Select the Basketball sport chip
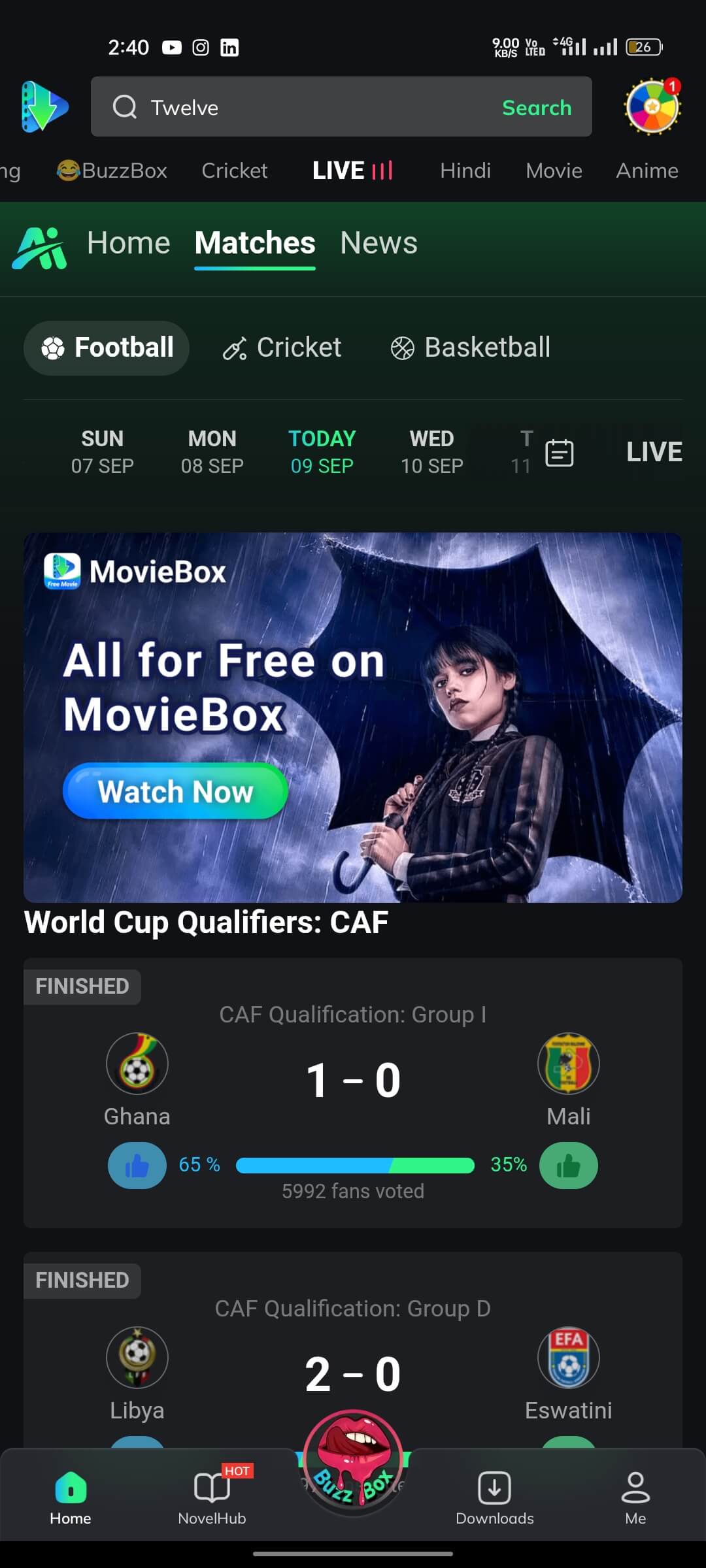 pos(471,348)
